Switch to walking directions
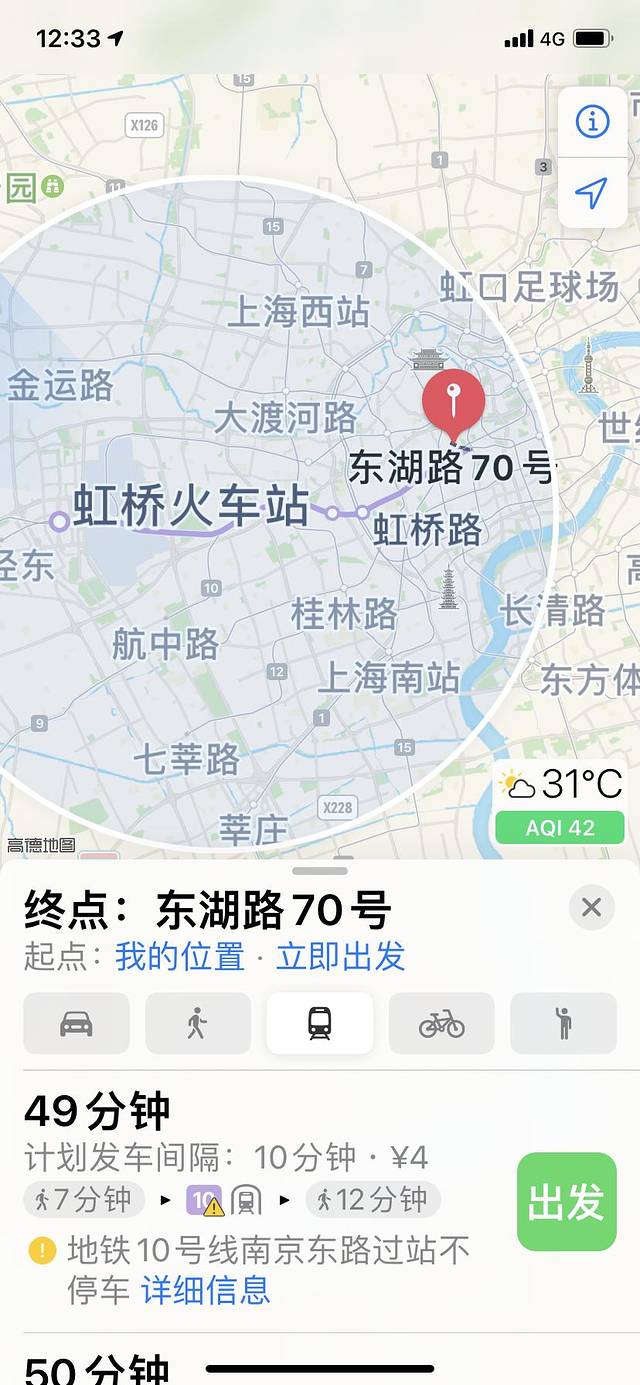This screenshot has height=1385, width=640. pos(198,1023)
